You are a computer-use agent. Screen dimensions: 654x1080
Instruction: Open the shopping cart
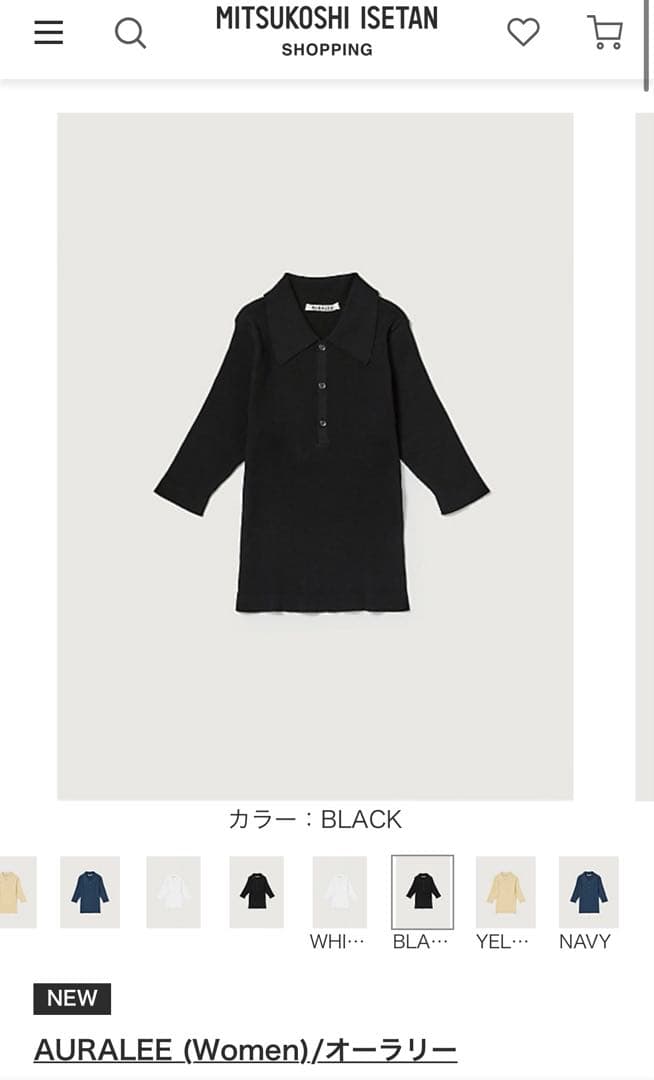604,32
